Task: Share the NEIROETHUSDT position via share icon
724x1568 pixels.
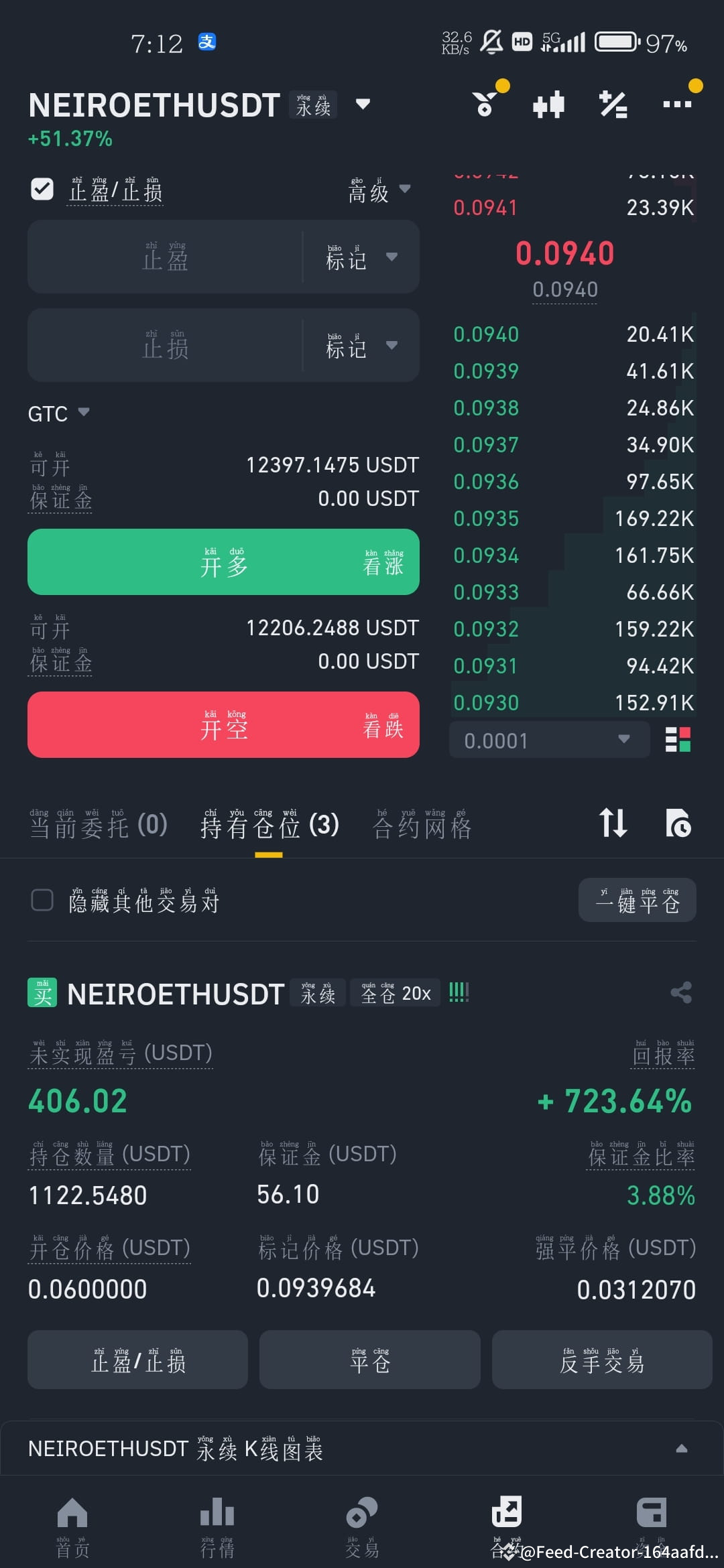Action: point(682,992)
